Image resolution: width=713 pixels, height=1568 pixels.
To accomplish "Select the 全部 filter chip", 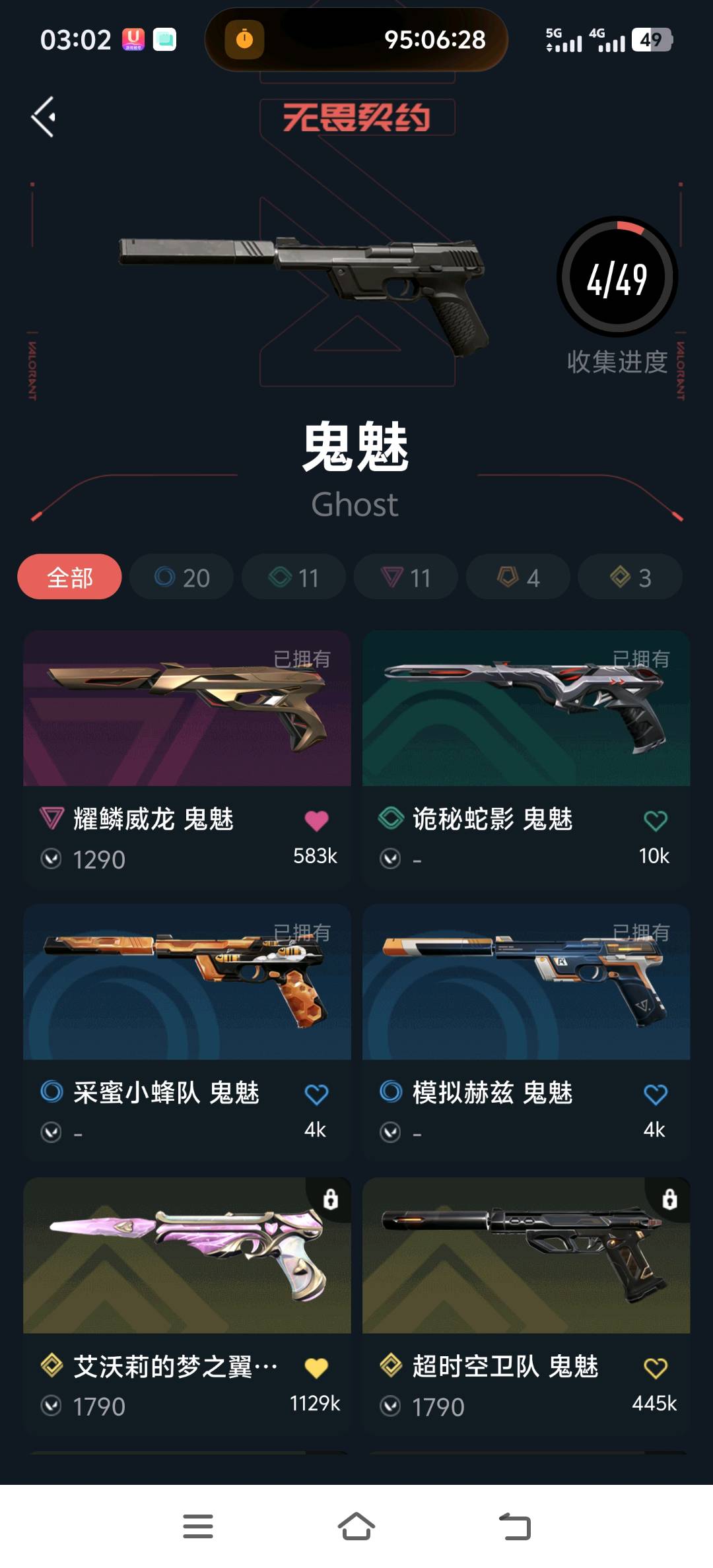I will [x=69, y=577].
